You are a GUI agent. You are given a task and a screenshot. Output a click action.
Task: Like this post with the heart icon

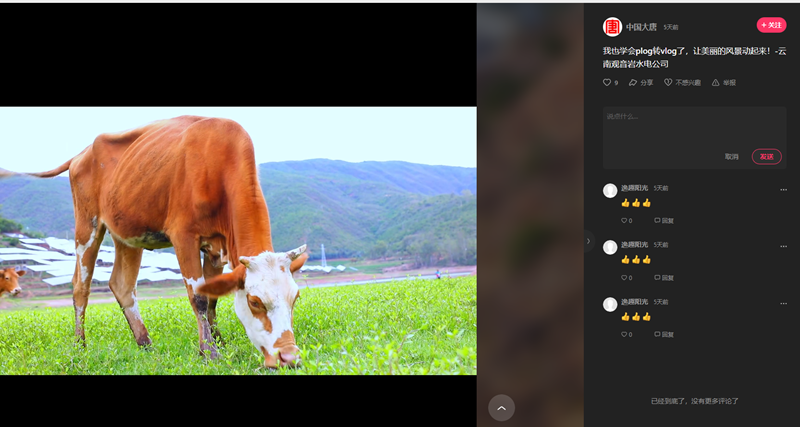(x=606, y=82)
